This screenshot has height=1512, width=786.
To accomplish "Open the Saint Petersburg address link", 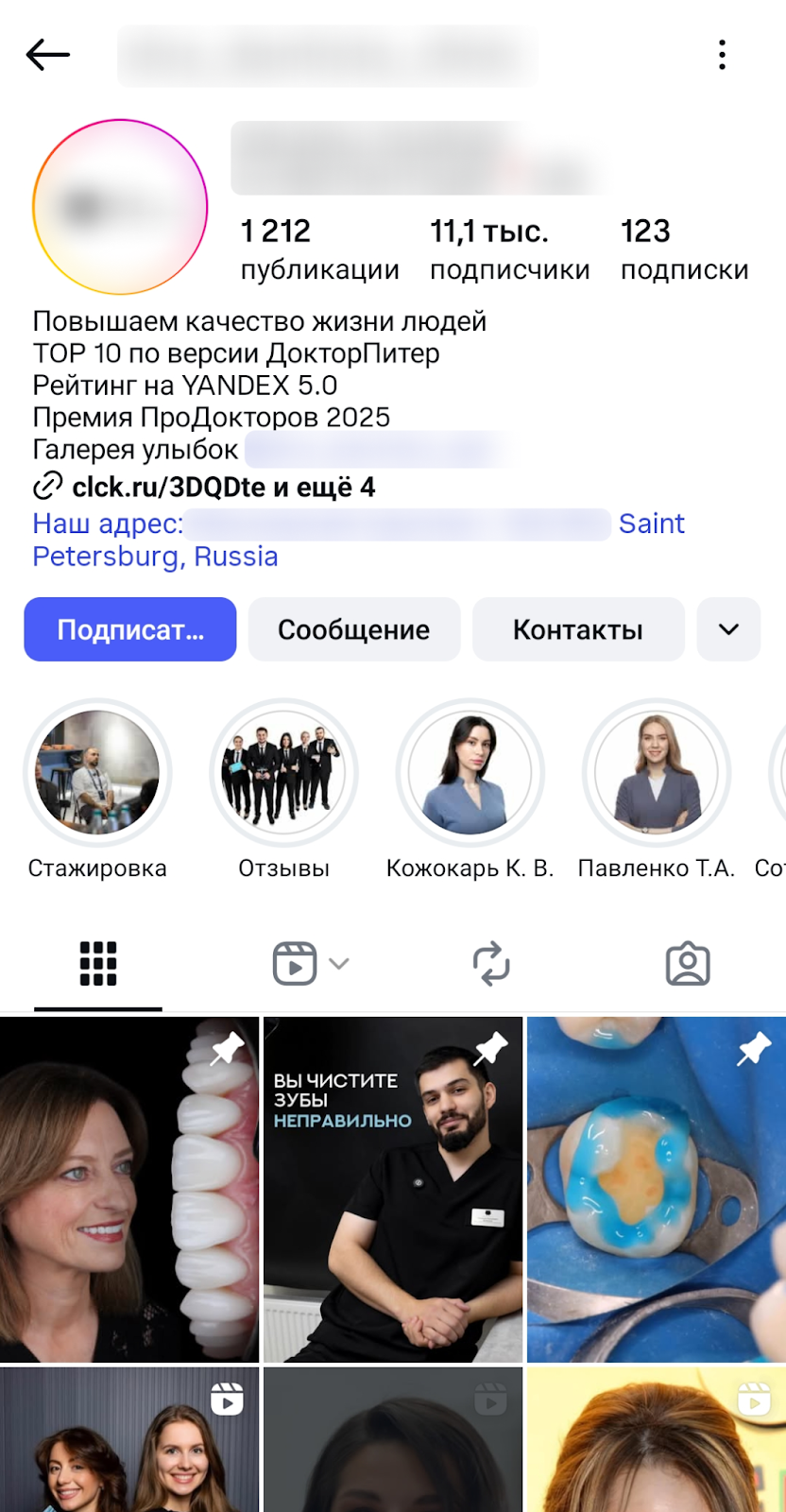I will [156, 556].
